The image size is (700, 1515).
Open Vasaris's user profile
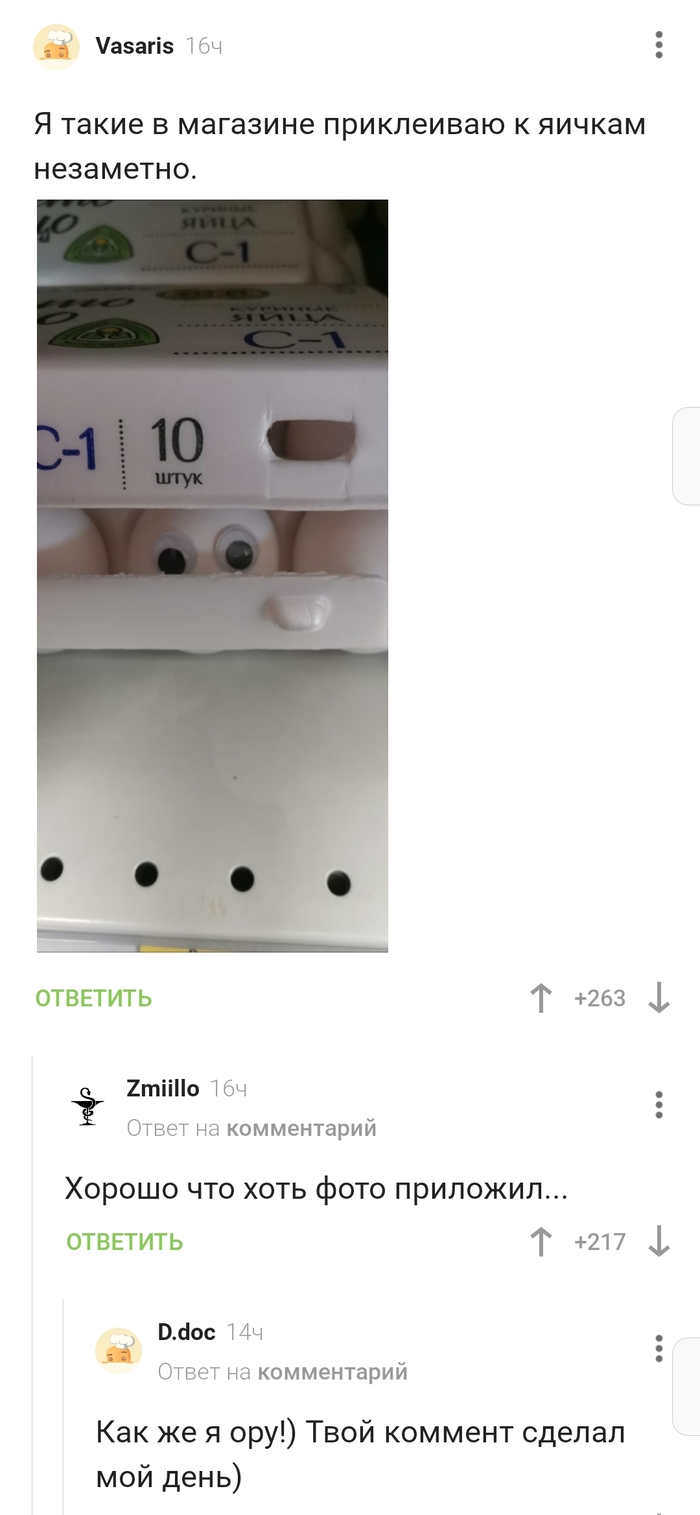[134, 46]
